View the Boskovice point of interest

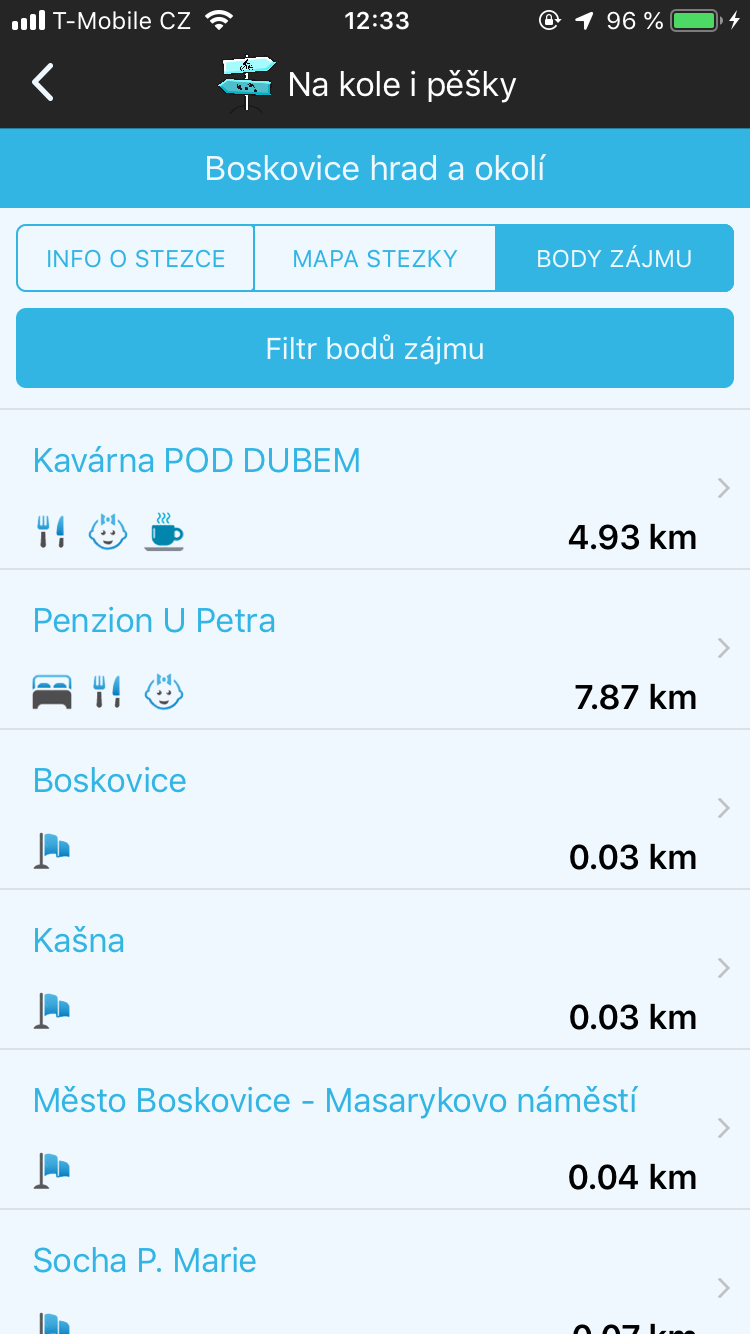pyautogui.click(x=375, y=810)
